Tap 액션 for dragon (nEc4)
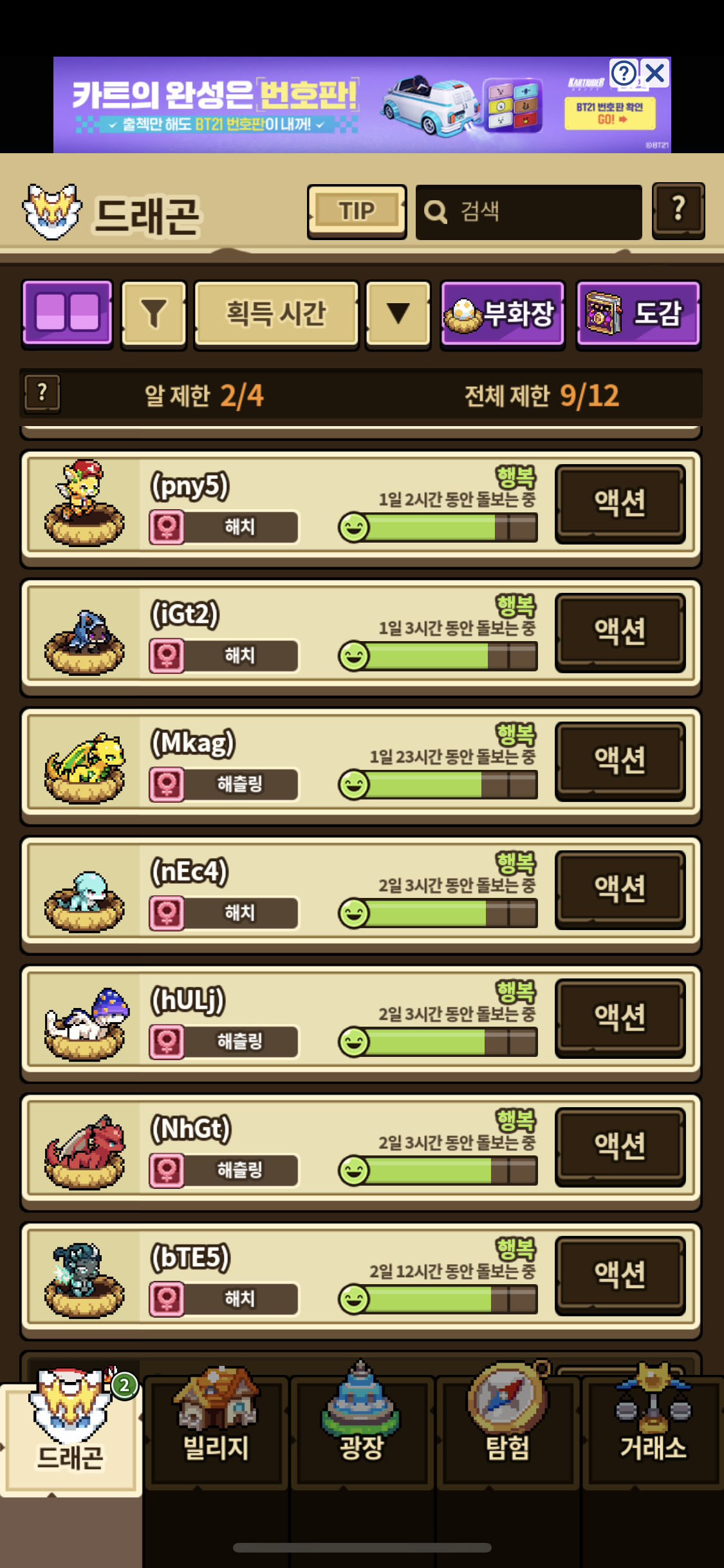 620,890
